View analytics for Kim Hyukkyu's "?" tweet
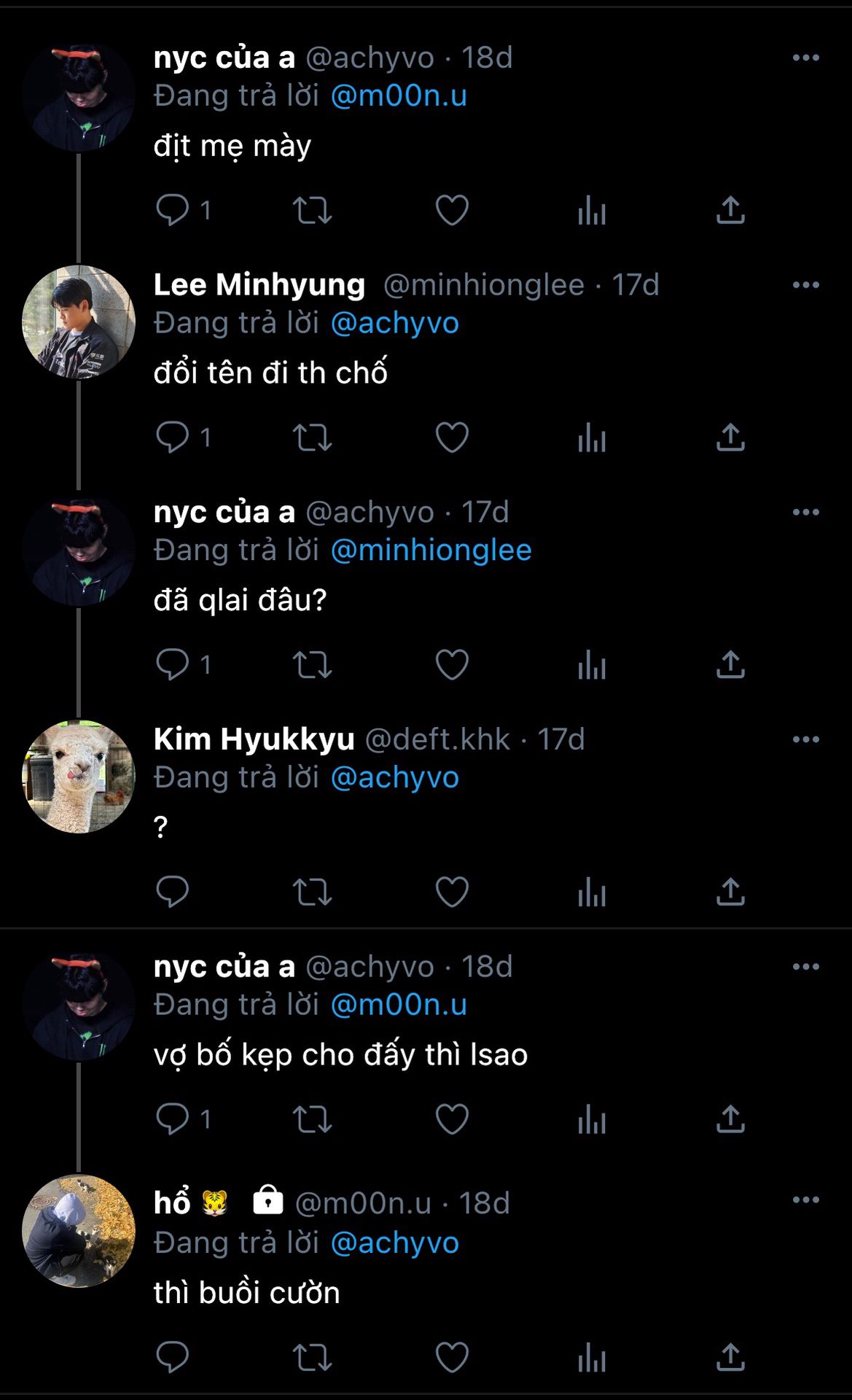Viewport: 852px width, 1400px height. [592, 892]
